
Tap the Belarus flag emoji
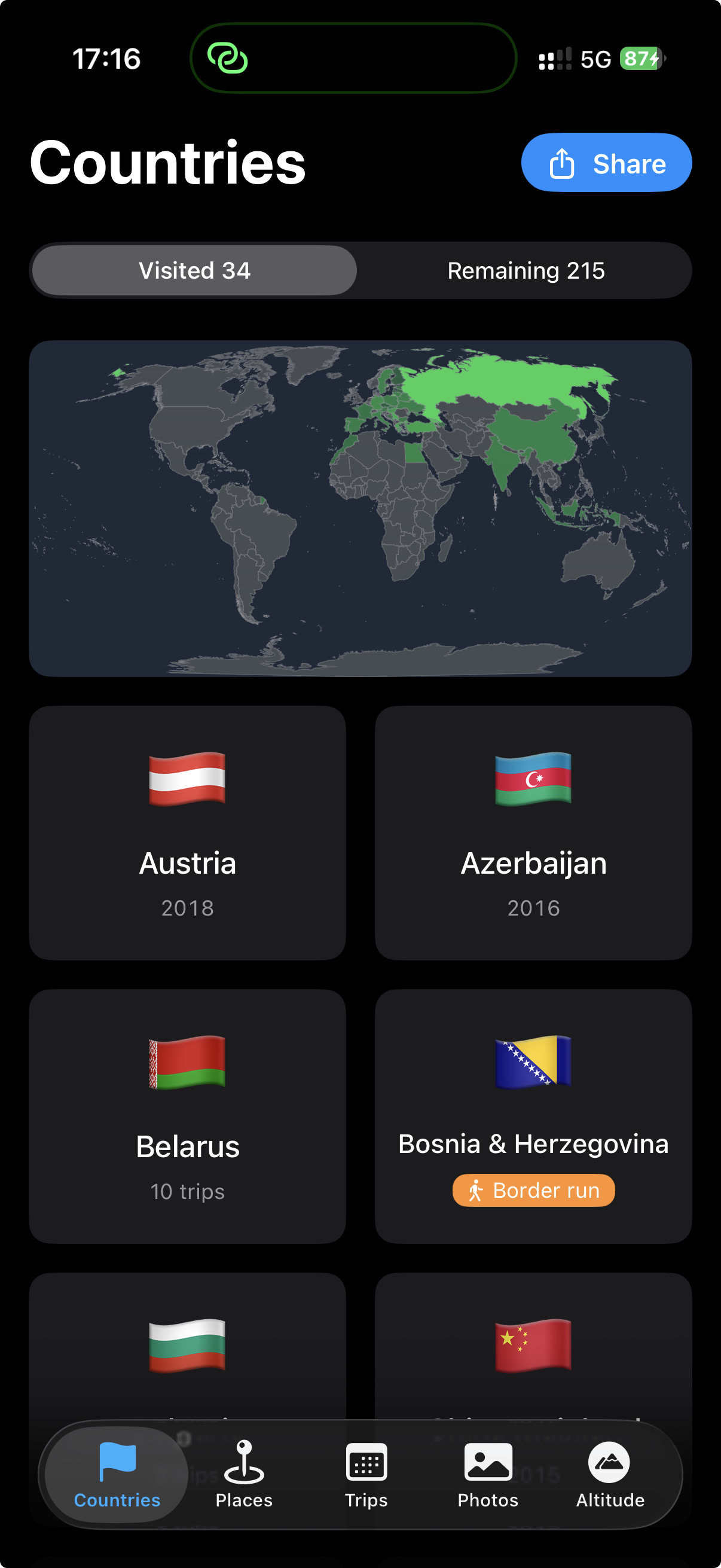[187, 1064]
